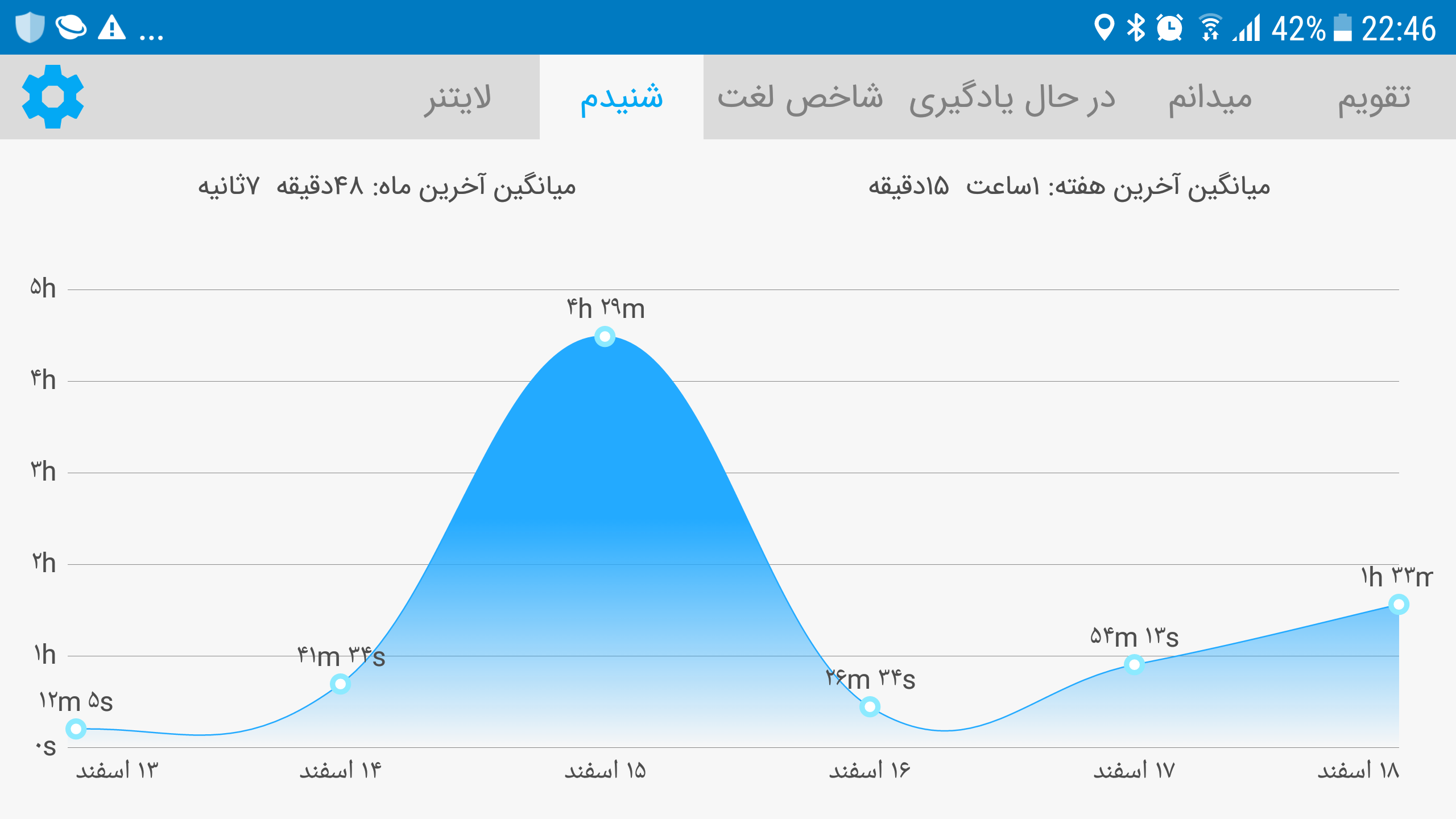Select the ۴۱m ۳۴s point for ۱۴ اسفند
Screen dimensions: 1456x819
pyautogui.click(x=340, y=684)
